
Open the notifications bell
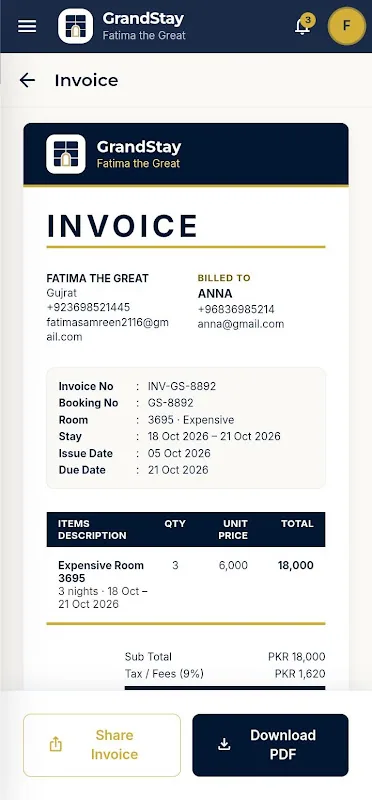tap(303, 26)
